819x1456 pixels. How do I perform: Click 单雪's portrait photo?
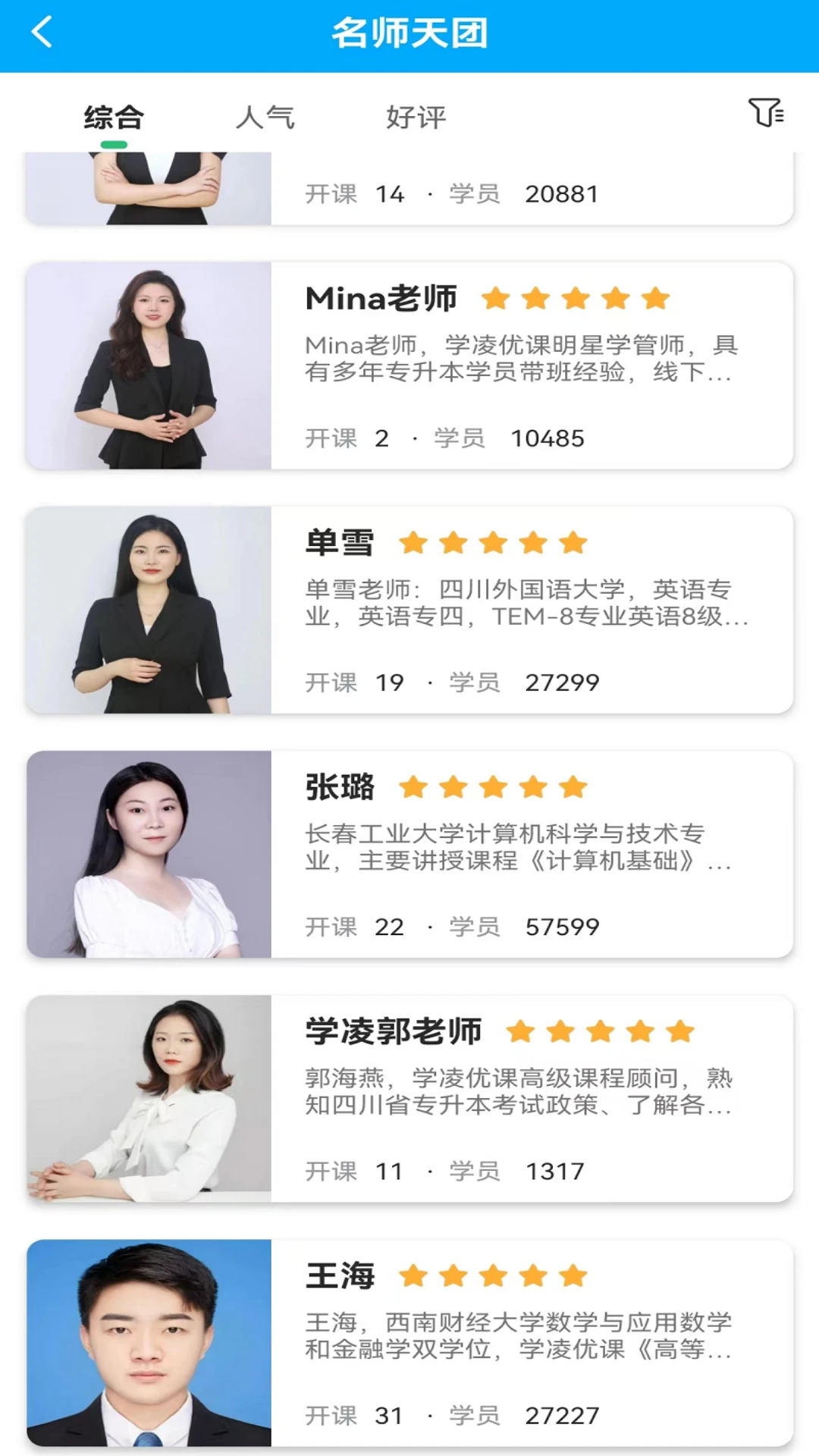149,610
